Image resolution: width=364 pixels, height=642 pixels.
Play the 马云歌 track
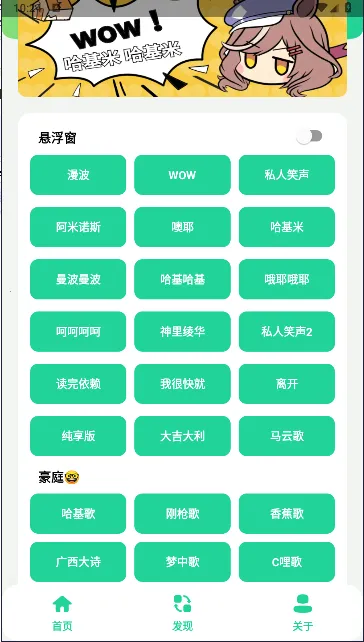pyautogui.click(x=287, y=436)
